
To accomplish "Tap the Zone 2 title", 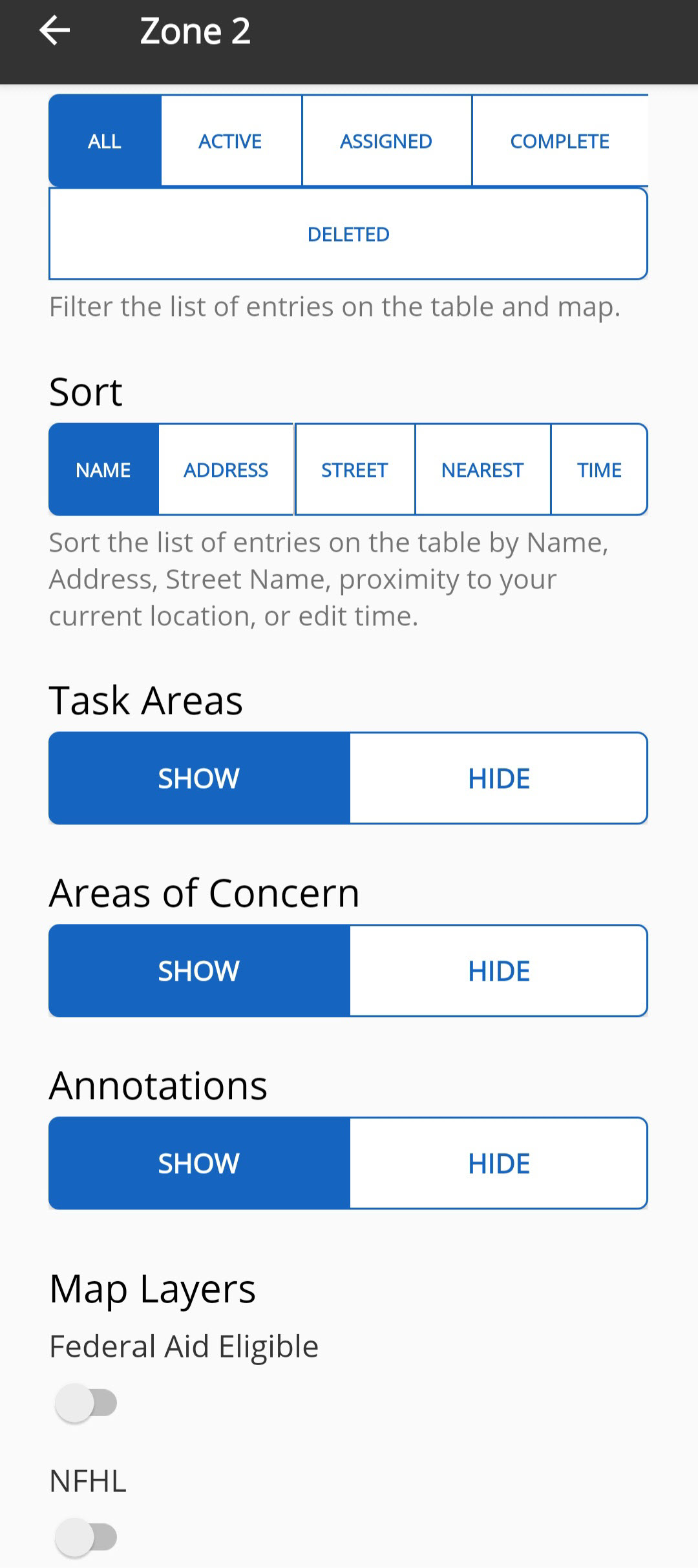I will (x=196, y=30).
